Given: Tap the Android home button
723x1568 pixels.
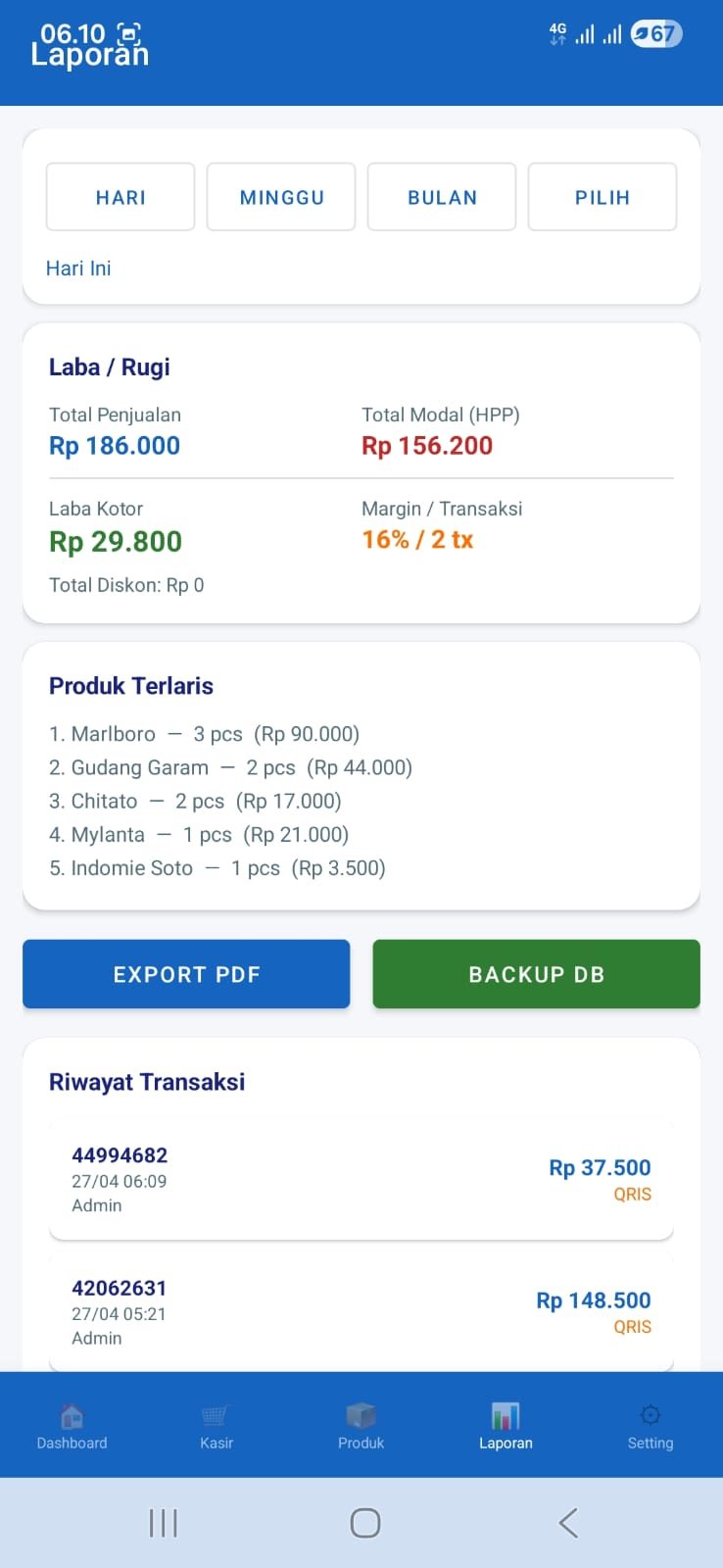Looking at the screenshot, I should point(364,1522).
